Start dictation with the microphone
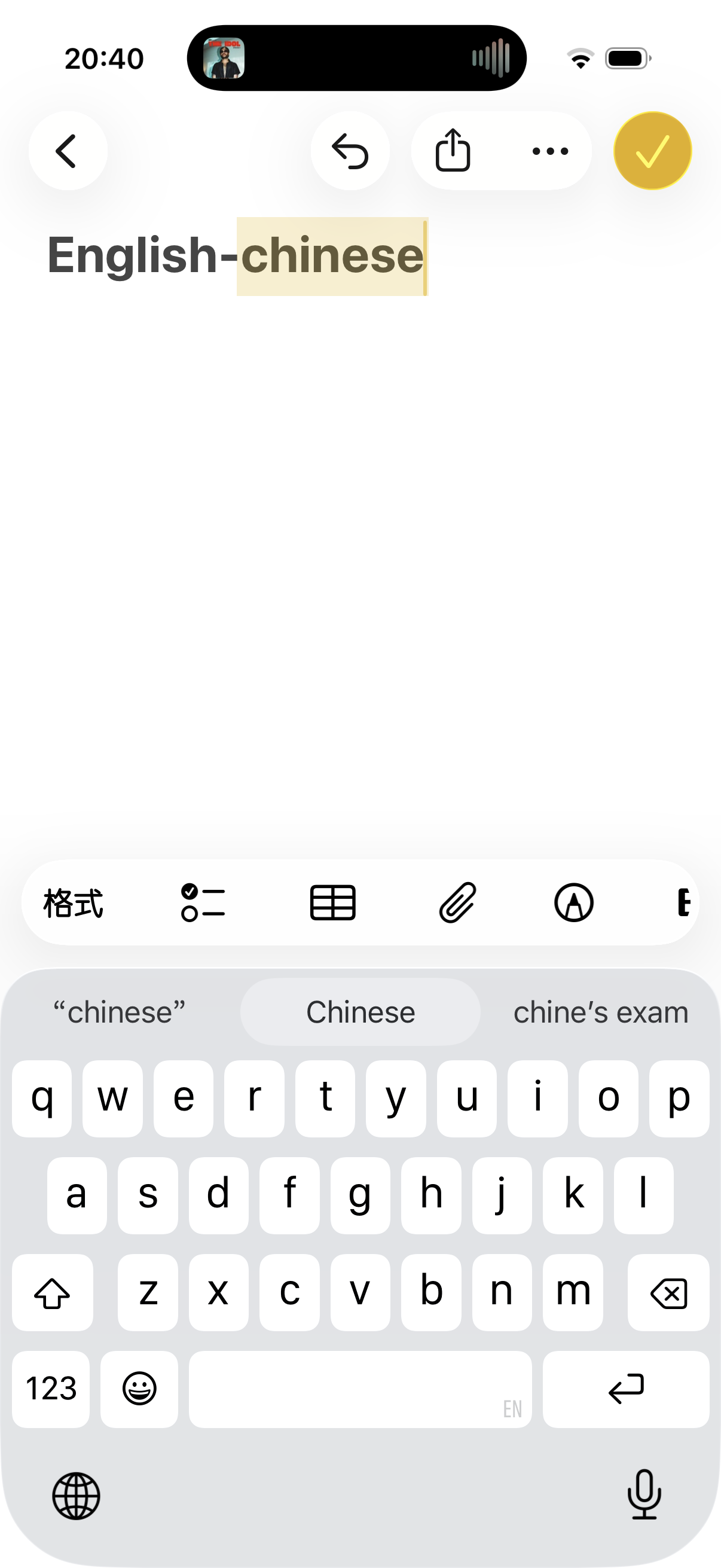 coord(644,1494)
